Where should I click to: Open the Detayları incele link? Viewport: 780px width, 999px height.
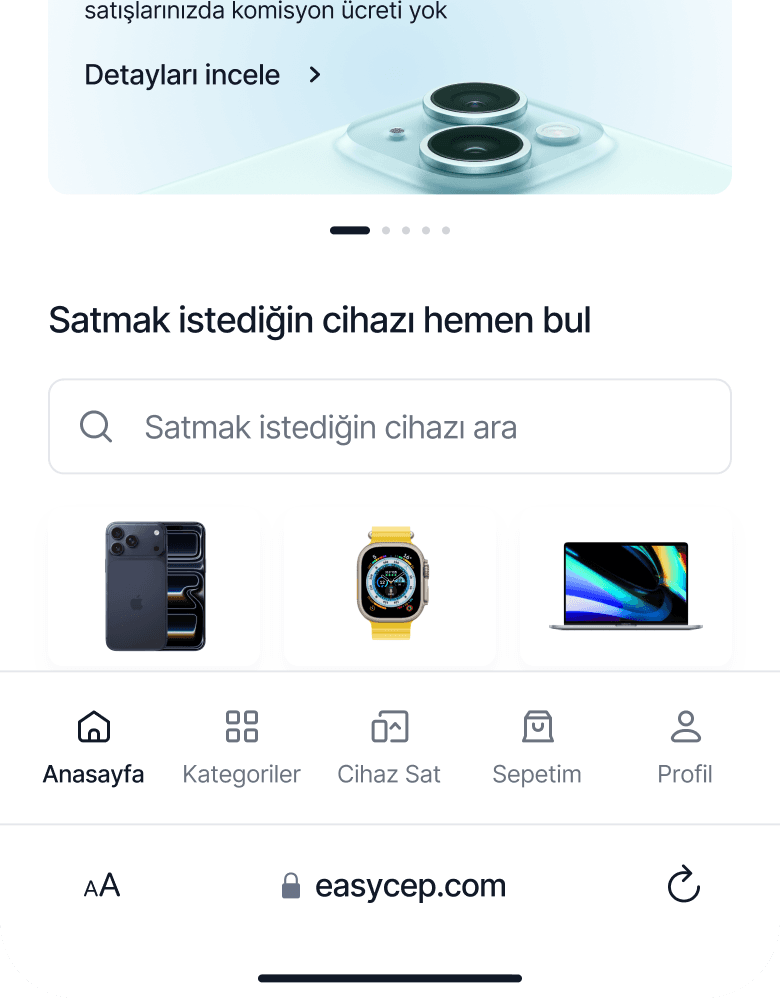coord(202,75)
